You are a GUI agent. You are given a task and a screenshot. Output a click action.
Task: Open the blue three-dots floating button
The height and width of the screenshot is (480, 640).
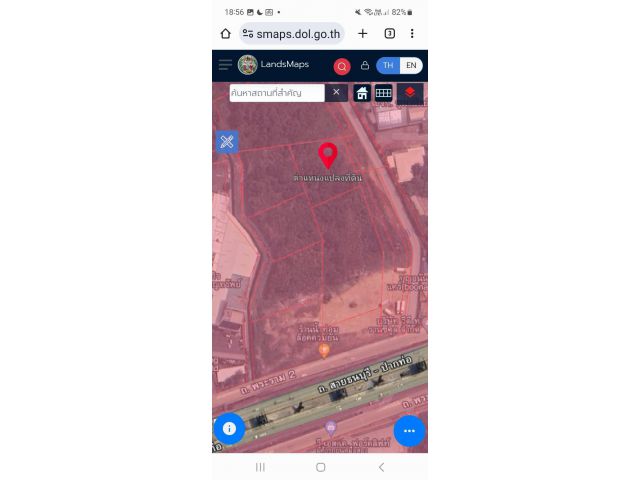[x=409, y=431]
